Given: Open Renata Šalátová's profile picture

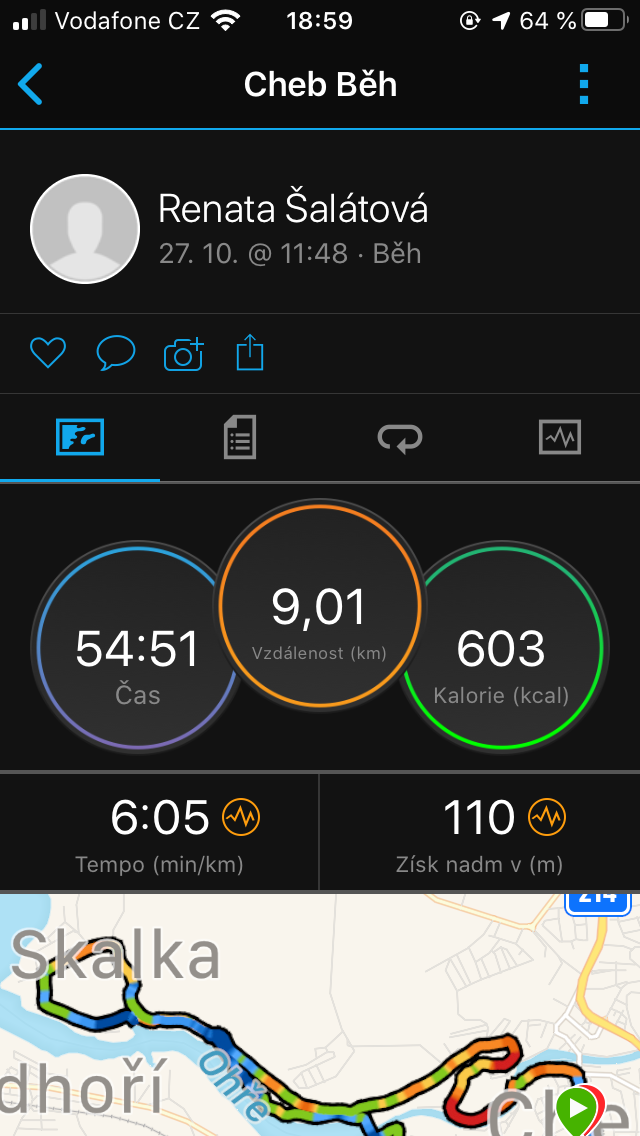Looking at the screenshot, I should [x=85, y=229].
